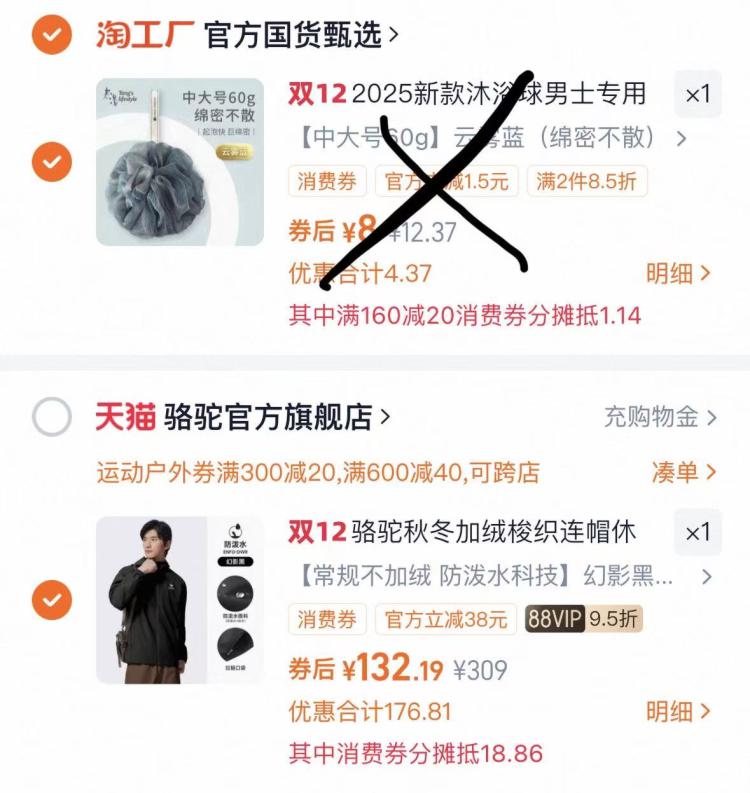View 明细 for the 优惠合计176.81 discount
This screenshot has height=793, width=750.
pyautogui.click(x=677, y=712)
